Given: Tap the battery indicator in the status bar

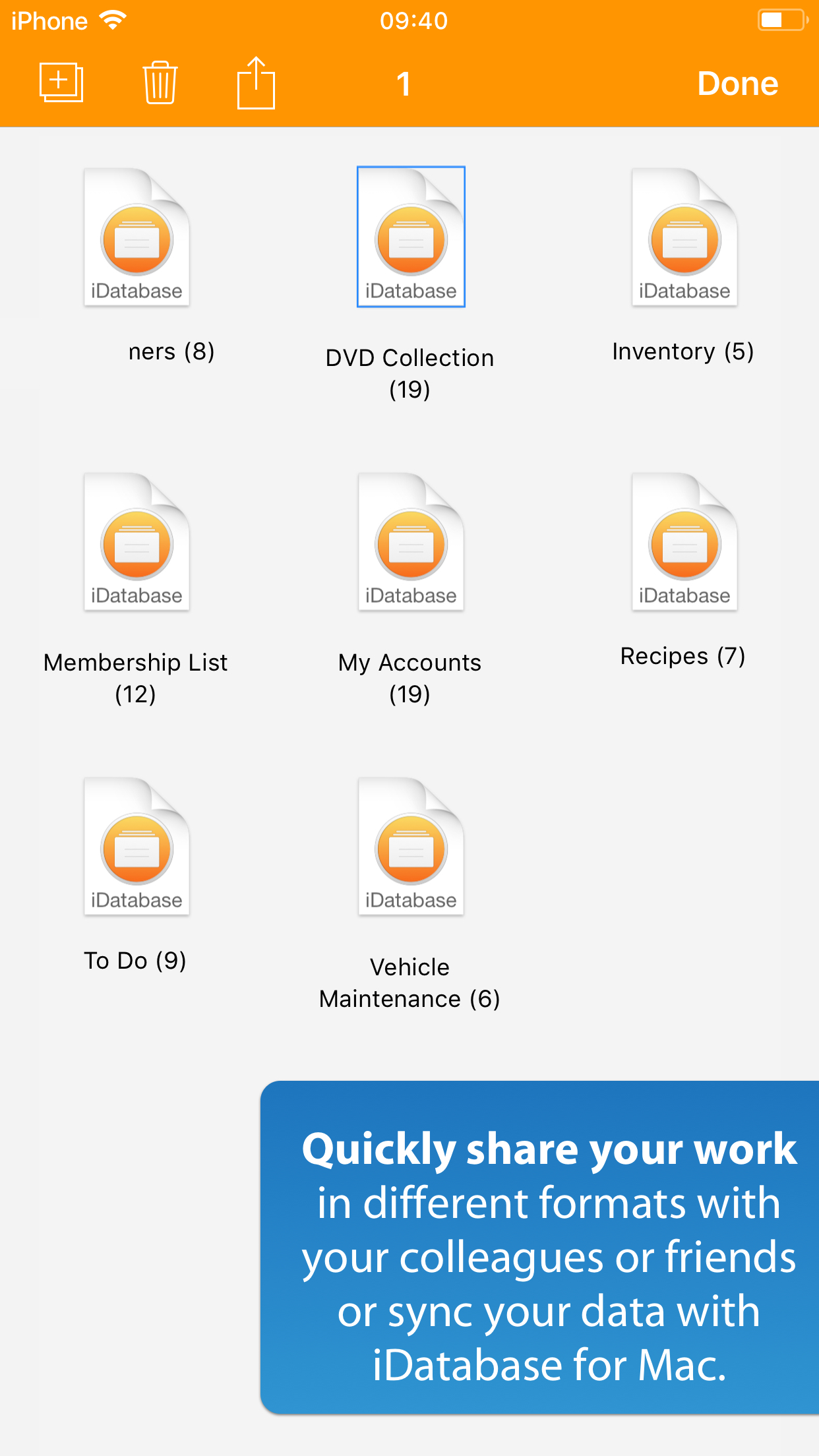Looking at the screenshot, I should coord(781,20).
